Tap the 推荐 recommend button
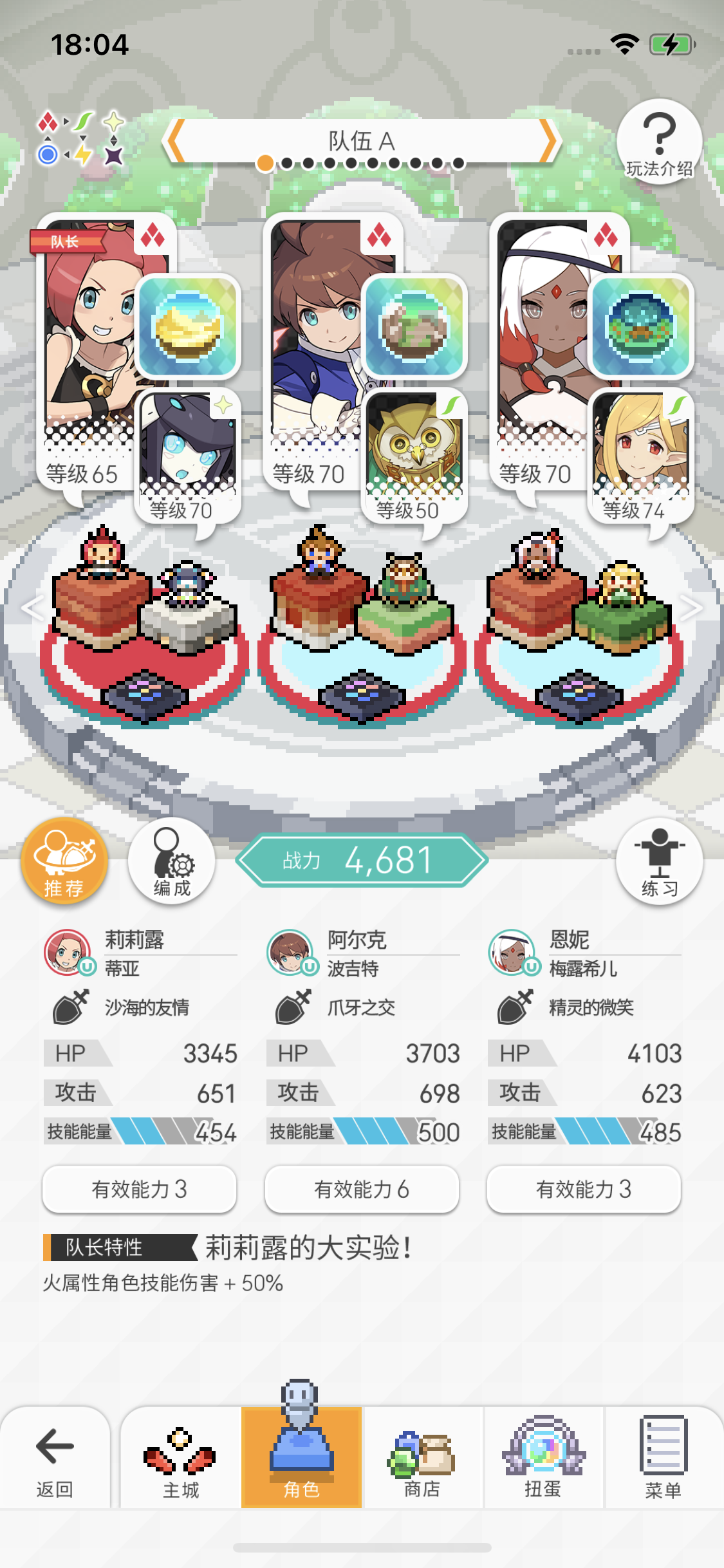 pyautogui.click(x=64, y=861)
